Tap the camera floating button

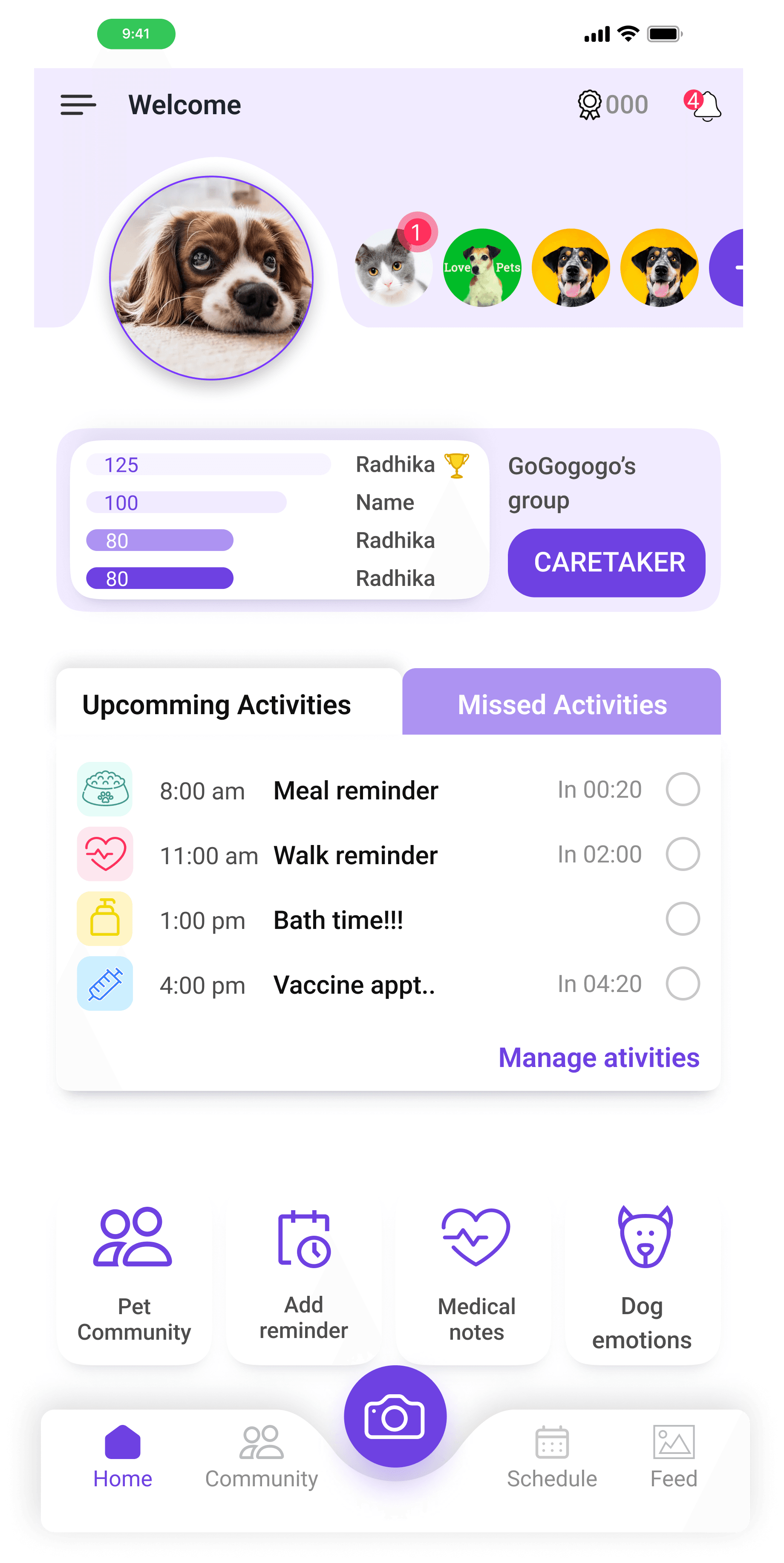tap(395, 1417)
